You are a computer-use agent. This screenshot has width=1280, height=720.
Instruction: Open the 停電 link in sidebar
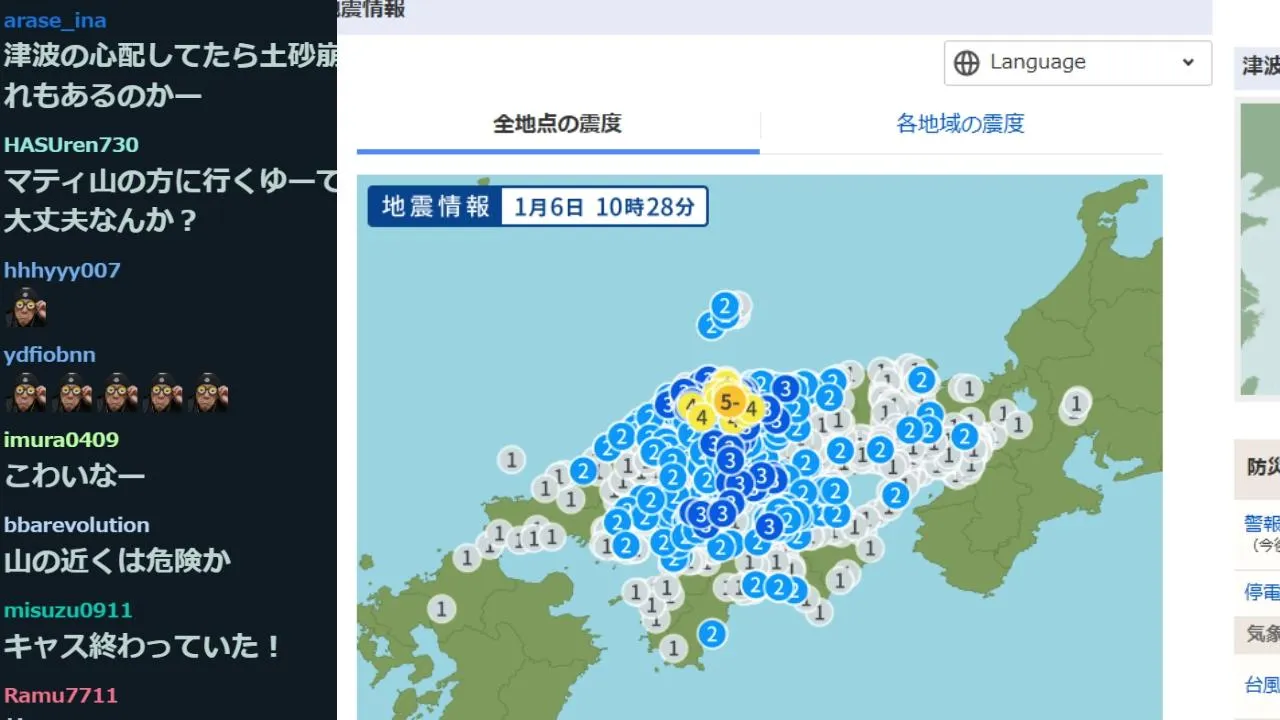[x=1262, y=592]
